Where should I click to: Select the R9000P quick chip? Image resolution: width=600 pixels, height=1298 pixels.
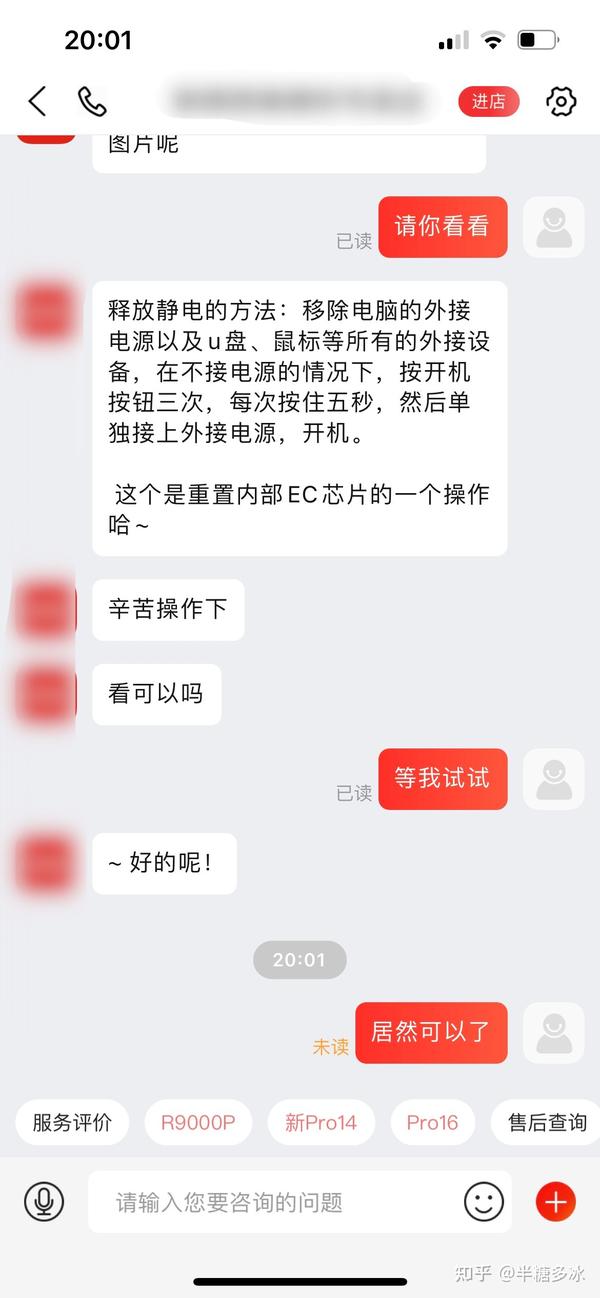tap(198, 1122)
